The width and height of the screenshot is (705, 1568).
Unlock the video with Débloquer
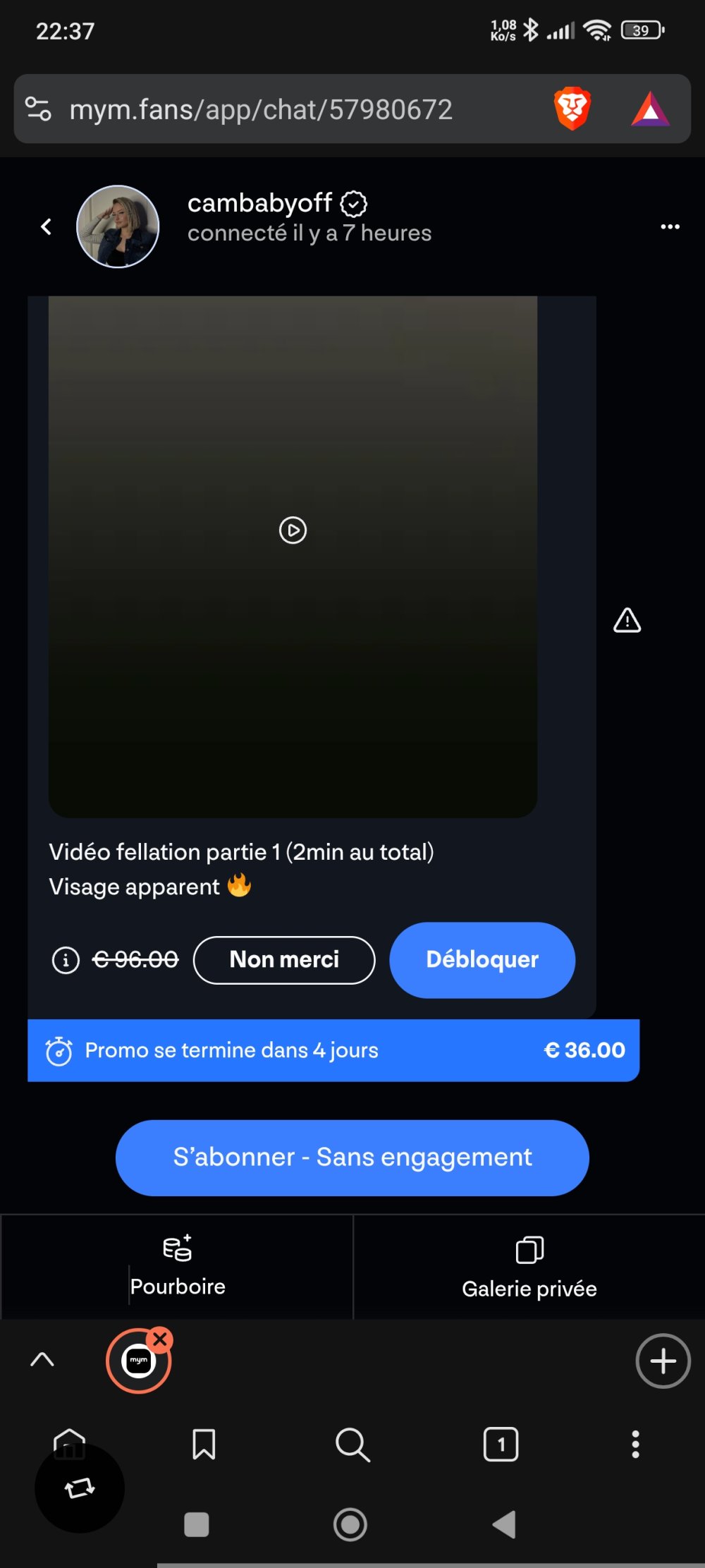coord(482,960)
